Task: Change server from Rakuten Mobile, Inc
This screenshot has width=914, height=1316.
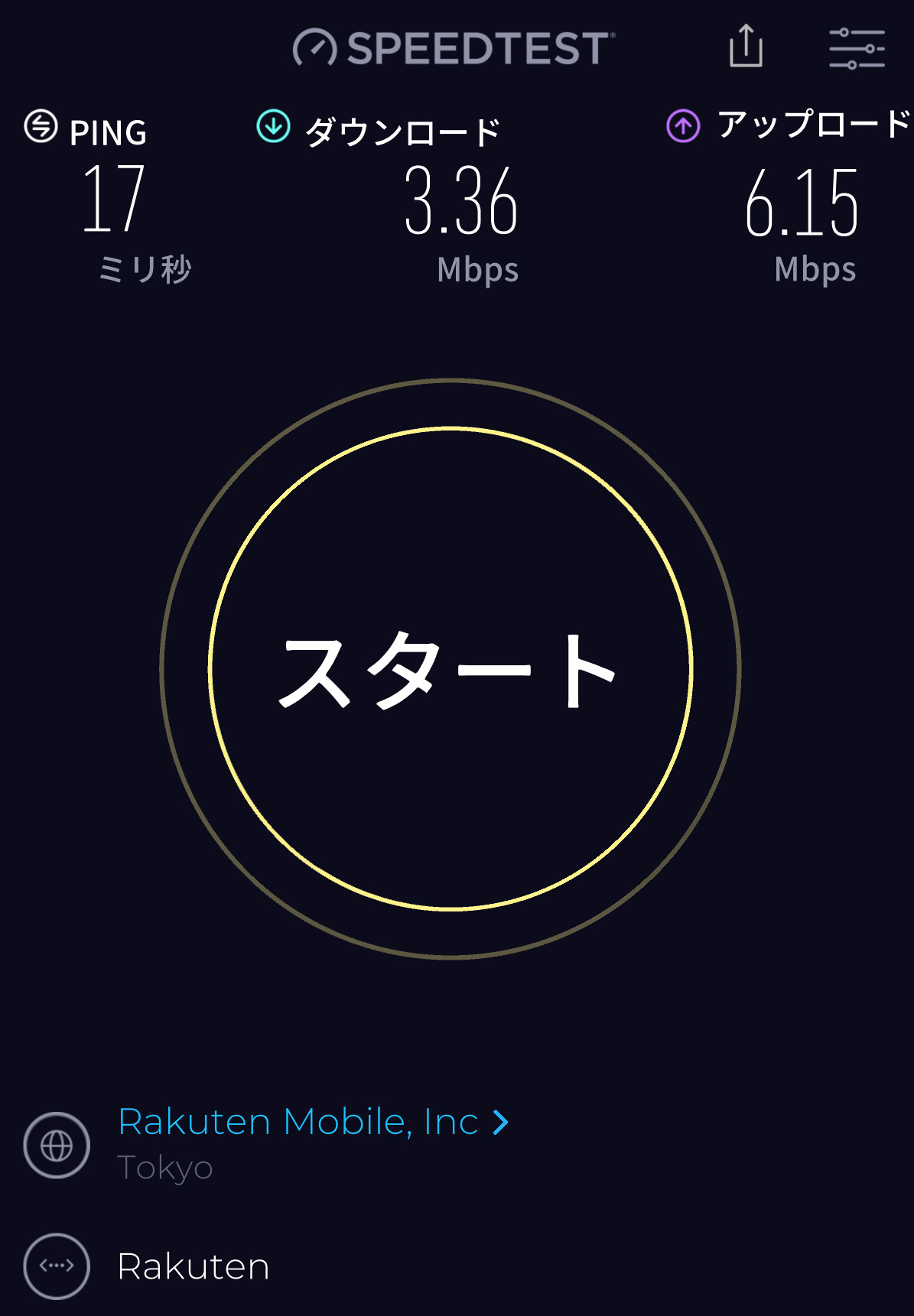Action: pos(312,1122)
